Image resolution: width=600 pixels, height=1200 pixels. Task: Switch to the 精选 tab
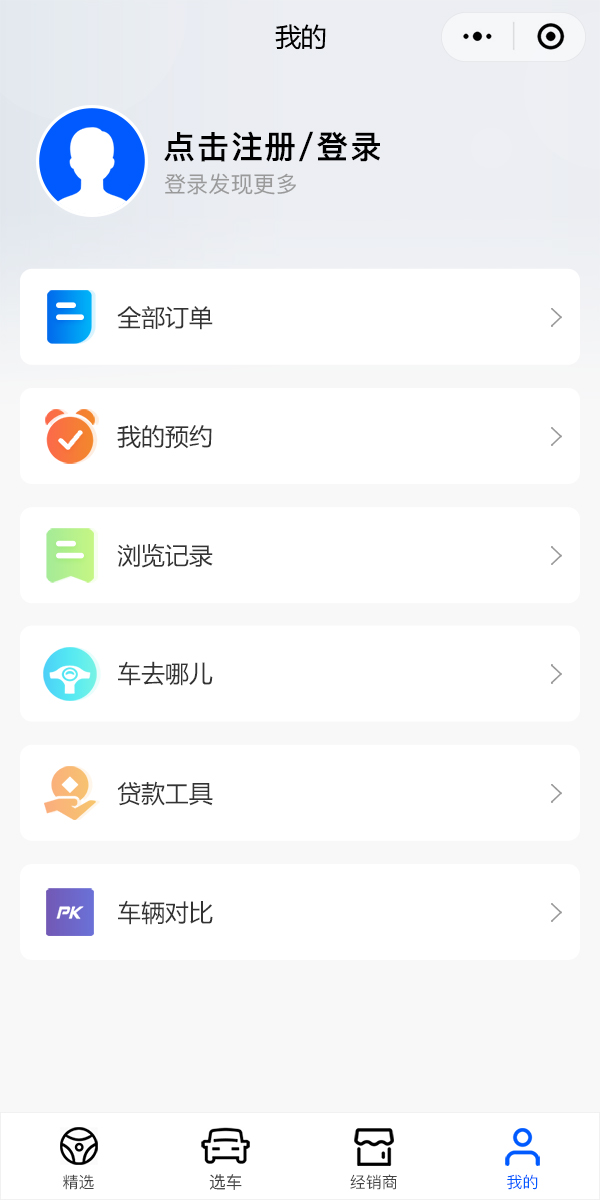coord(78,1158)
